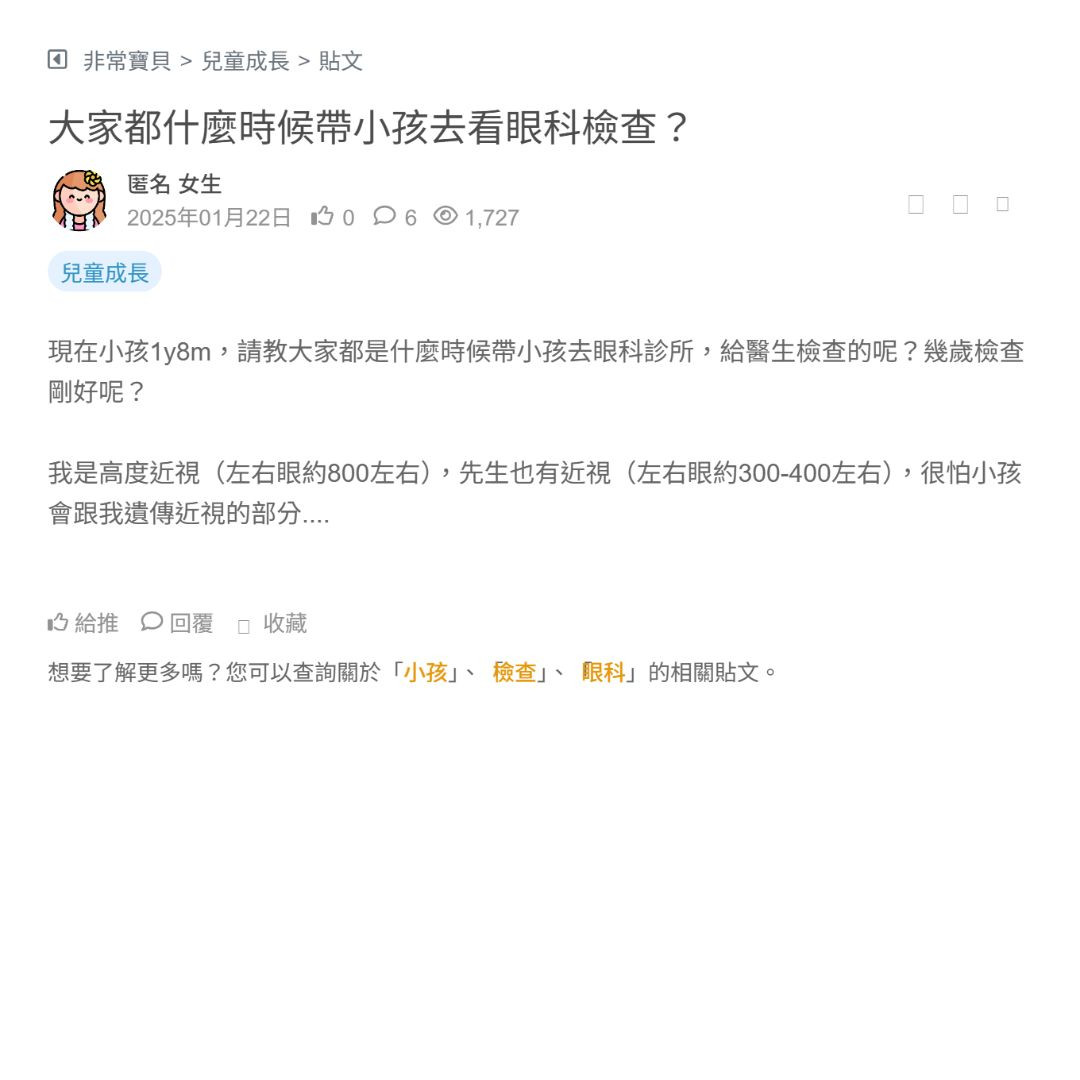Open related posts about 眼科
The width and height of the screenshot is (1080, 1080).
click(603, 672)
